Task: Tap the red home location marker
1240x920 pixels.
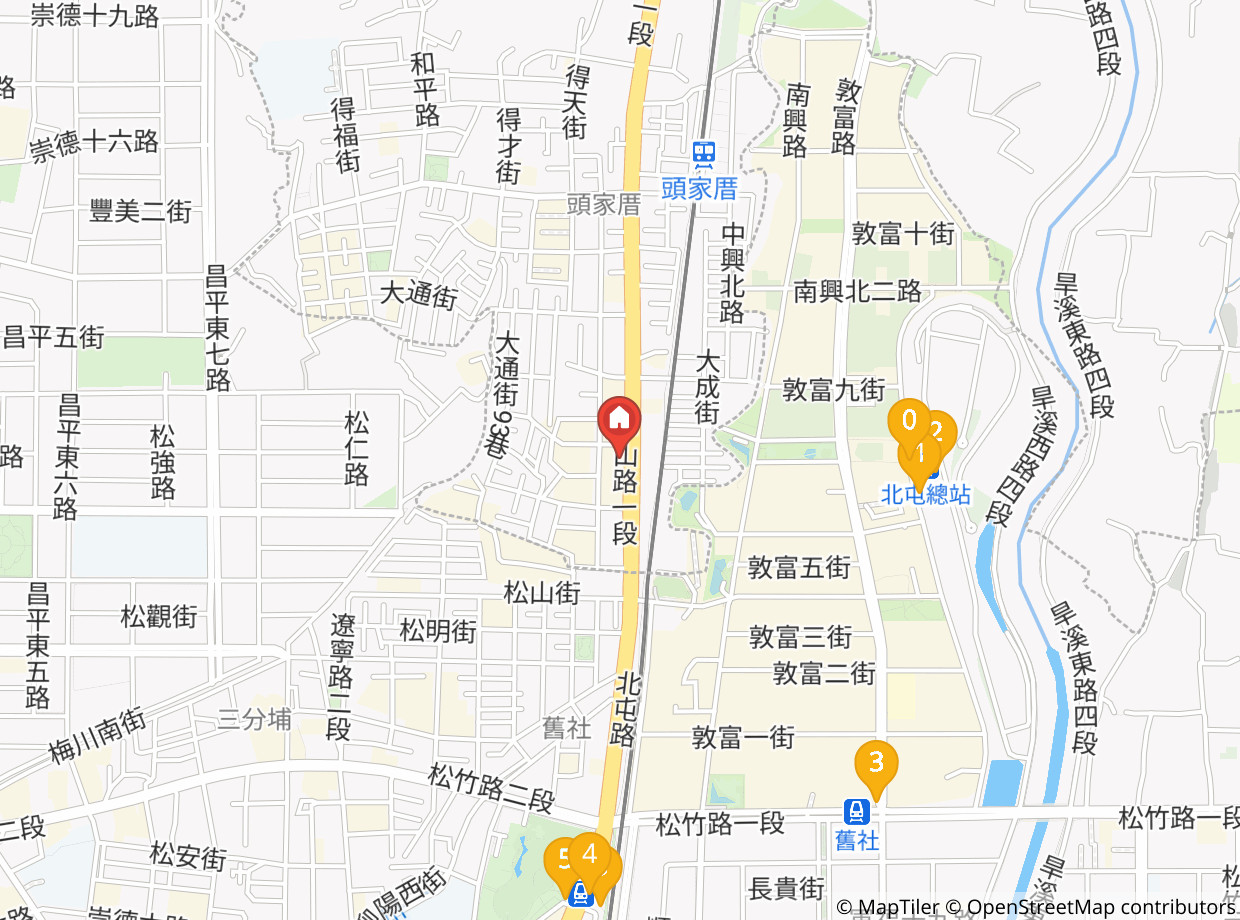Action: point(619,419)
